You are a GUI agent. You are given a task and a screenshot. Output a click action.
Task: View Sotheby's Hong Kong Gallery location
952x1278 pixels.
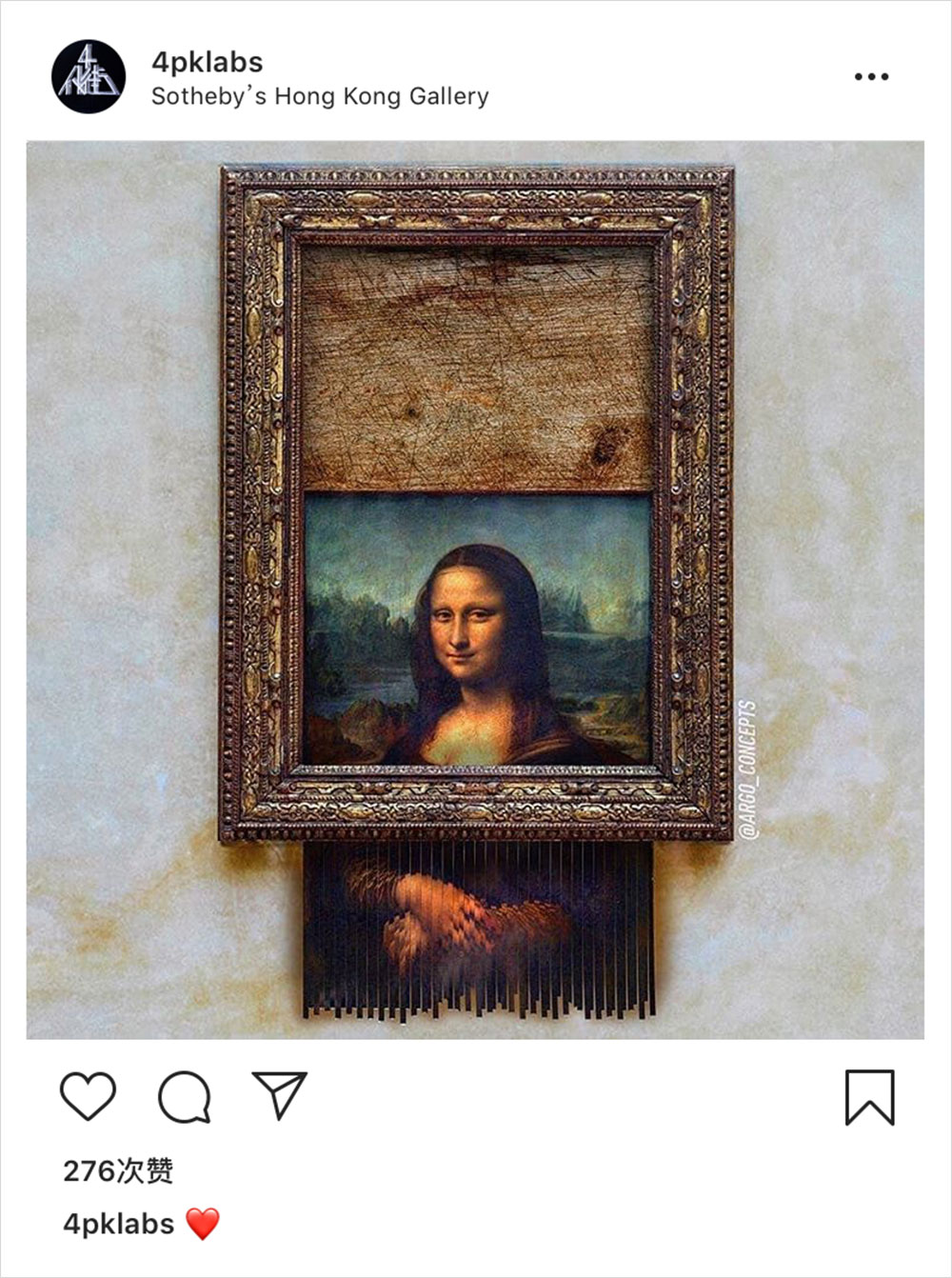click(320, 96)
